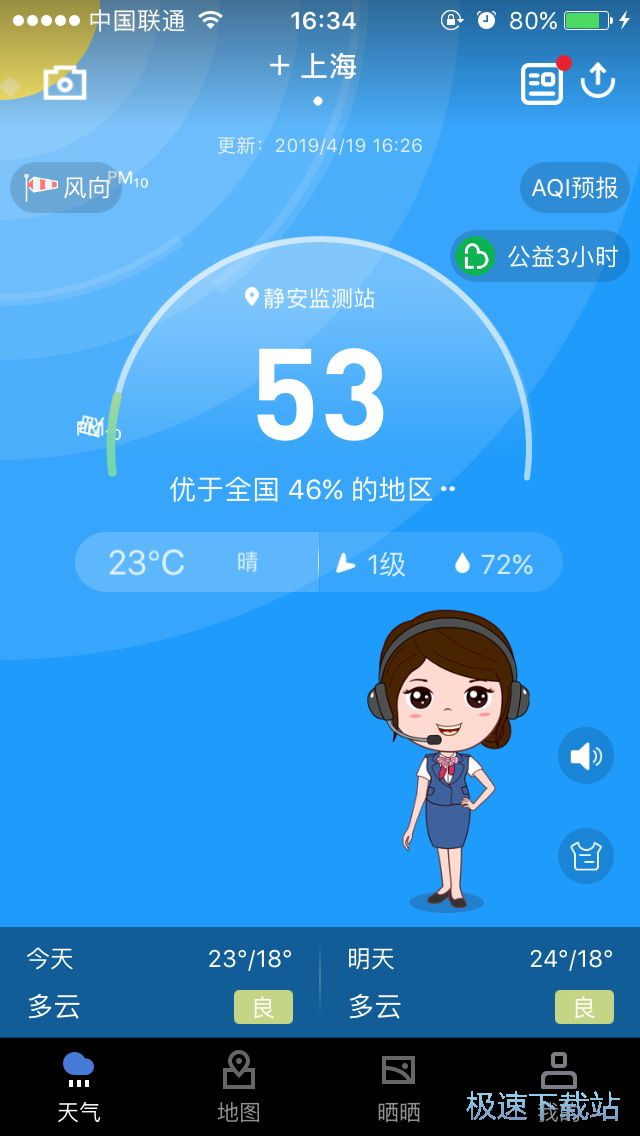The width and height of the screenshot is (640, 1136).
Task: Open the clothing advice icon
Action: (x=585, y=856)
